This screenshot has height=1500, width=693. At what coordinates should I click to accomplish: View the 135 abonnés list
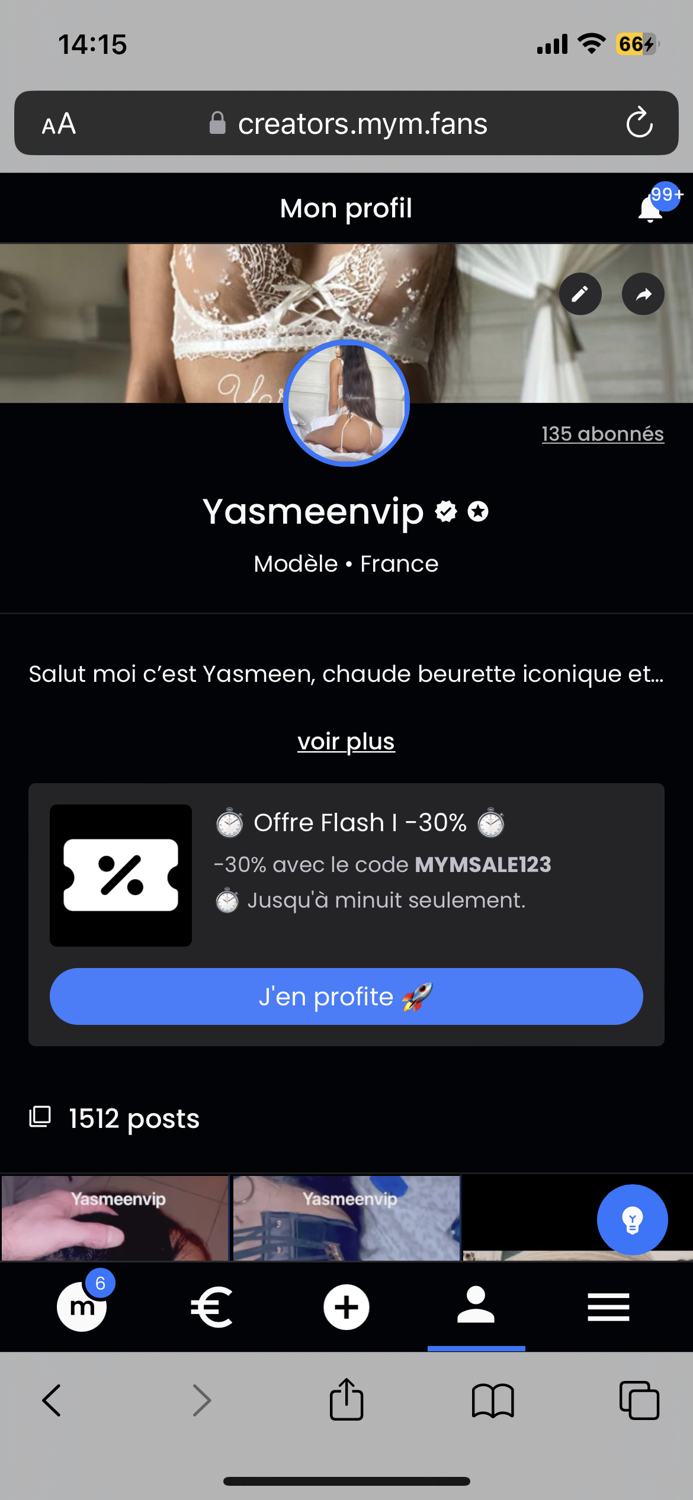pyautogui.click(x=602, y=434)
